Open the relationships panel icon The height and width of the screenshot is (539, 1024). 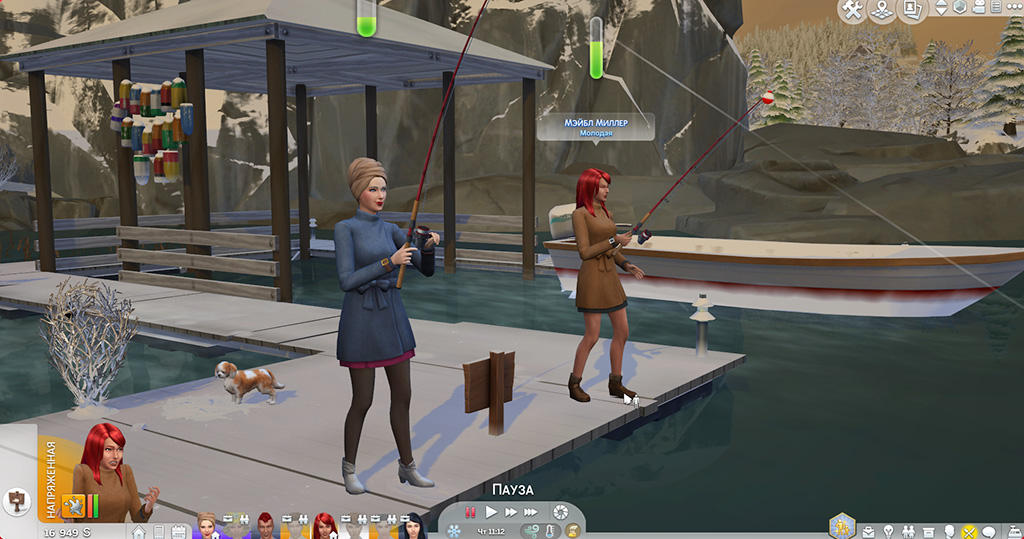909,531
